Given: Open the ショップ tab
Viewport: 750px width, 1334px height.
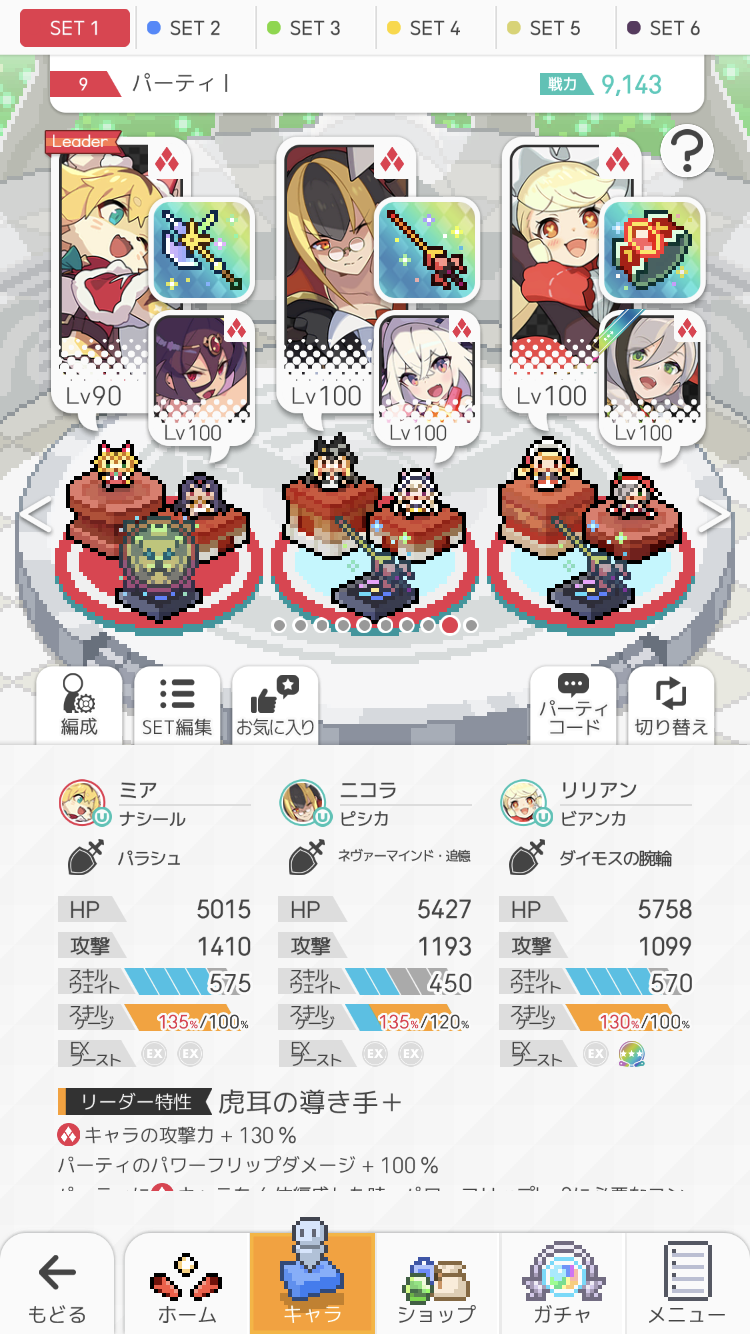Looking at the screenshot, I should coord(437,1288).
